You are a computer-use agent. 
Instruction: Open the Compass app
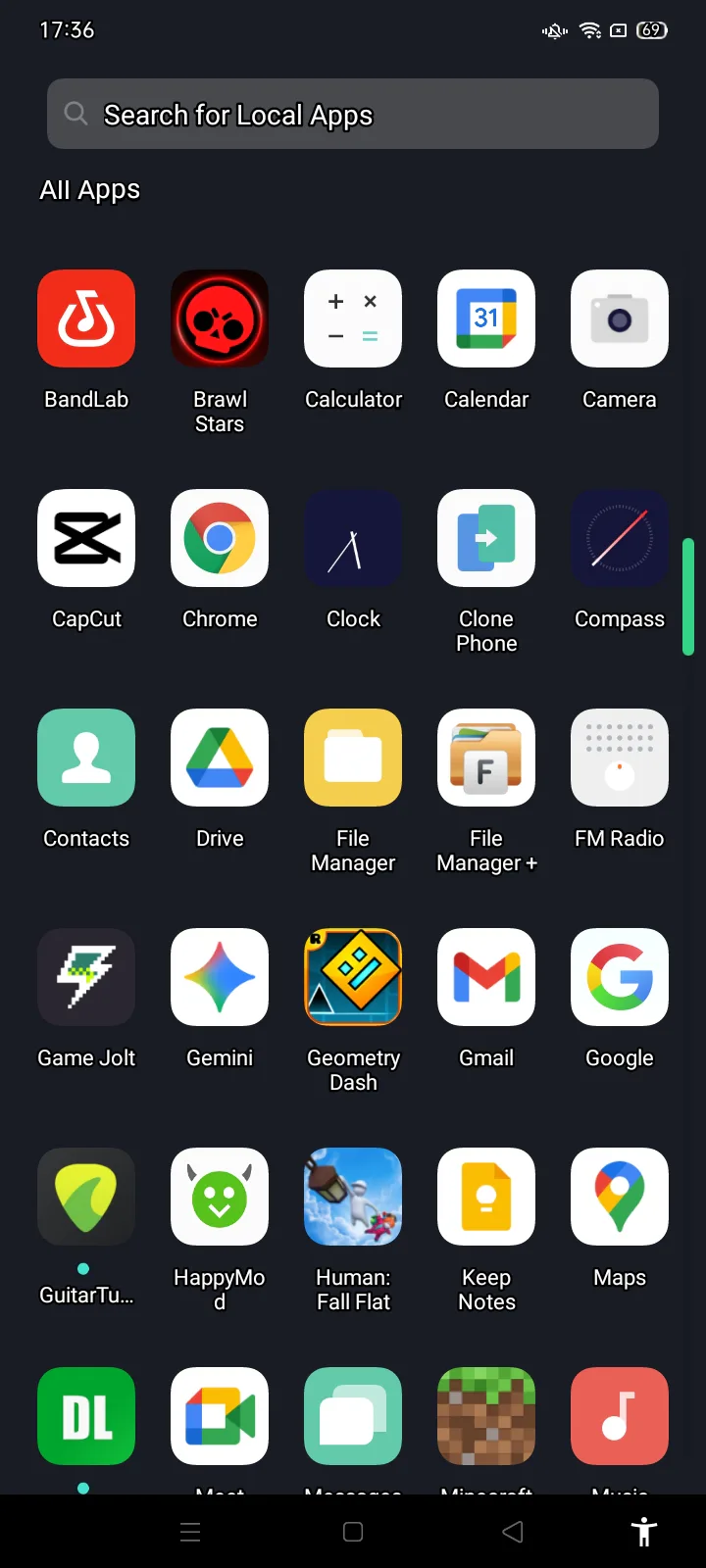tap(620, 538)
